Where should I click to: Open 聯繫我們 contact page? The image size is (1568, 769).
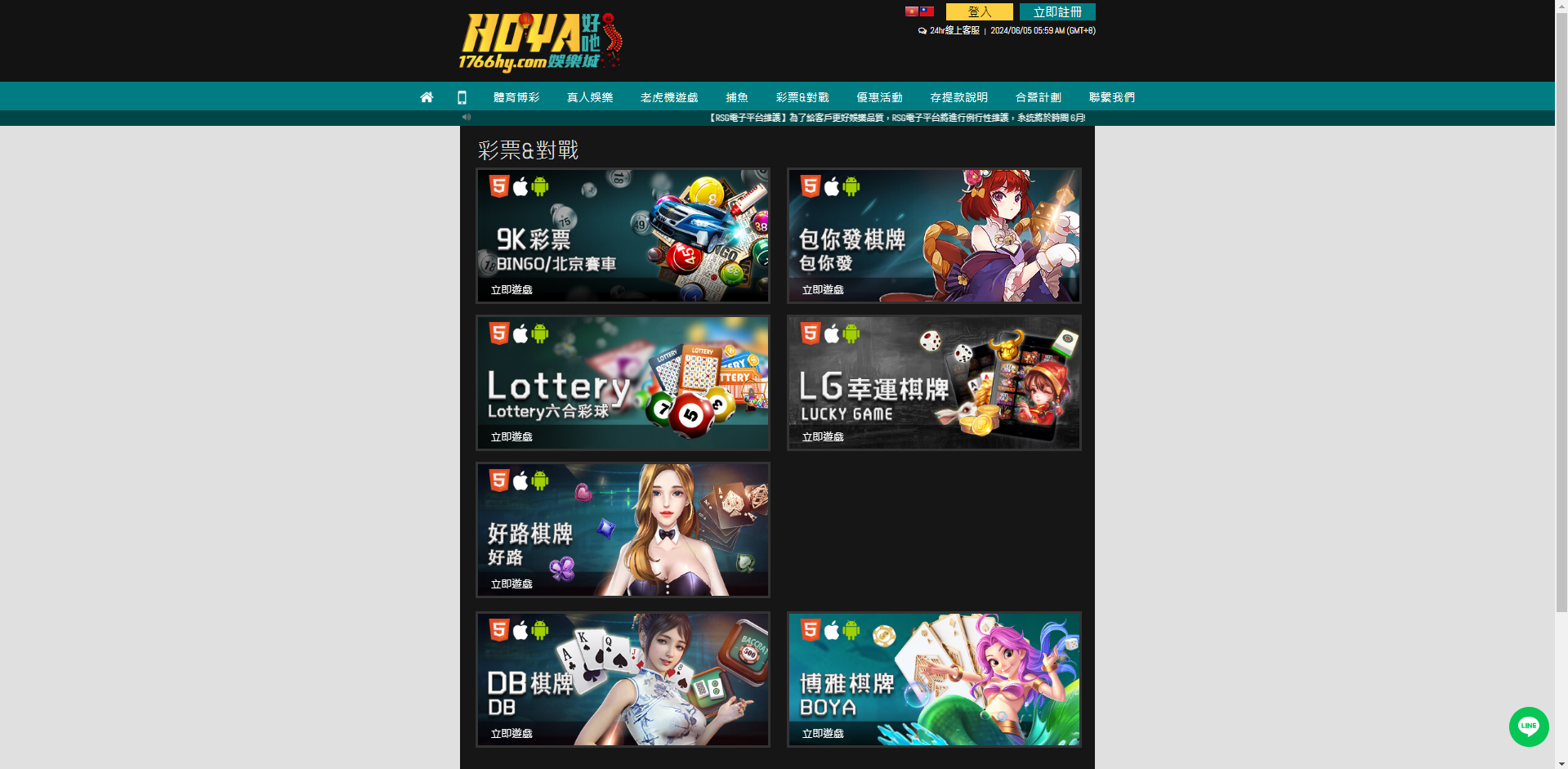pyautogui.click(x=1111, y=97)
